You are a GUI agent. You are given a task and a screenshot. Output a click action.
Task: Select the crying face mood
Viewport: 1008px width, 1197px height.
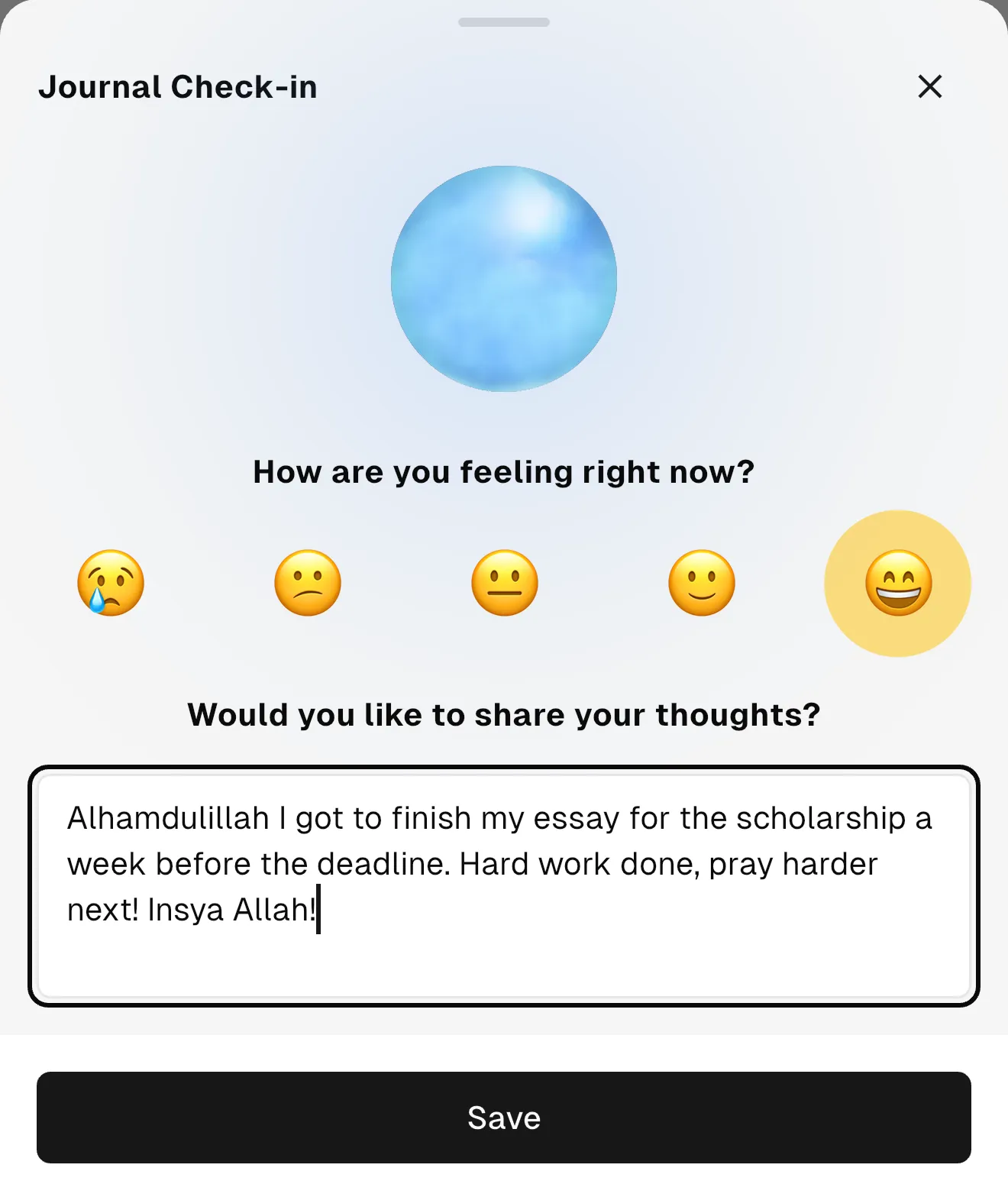[x=111, y=583]
